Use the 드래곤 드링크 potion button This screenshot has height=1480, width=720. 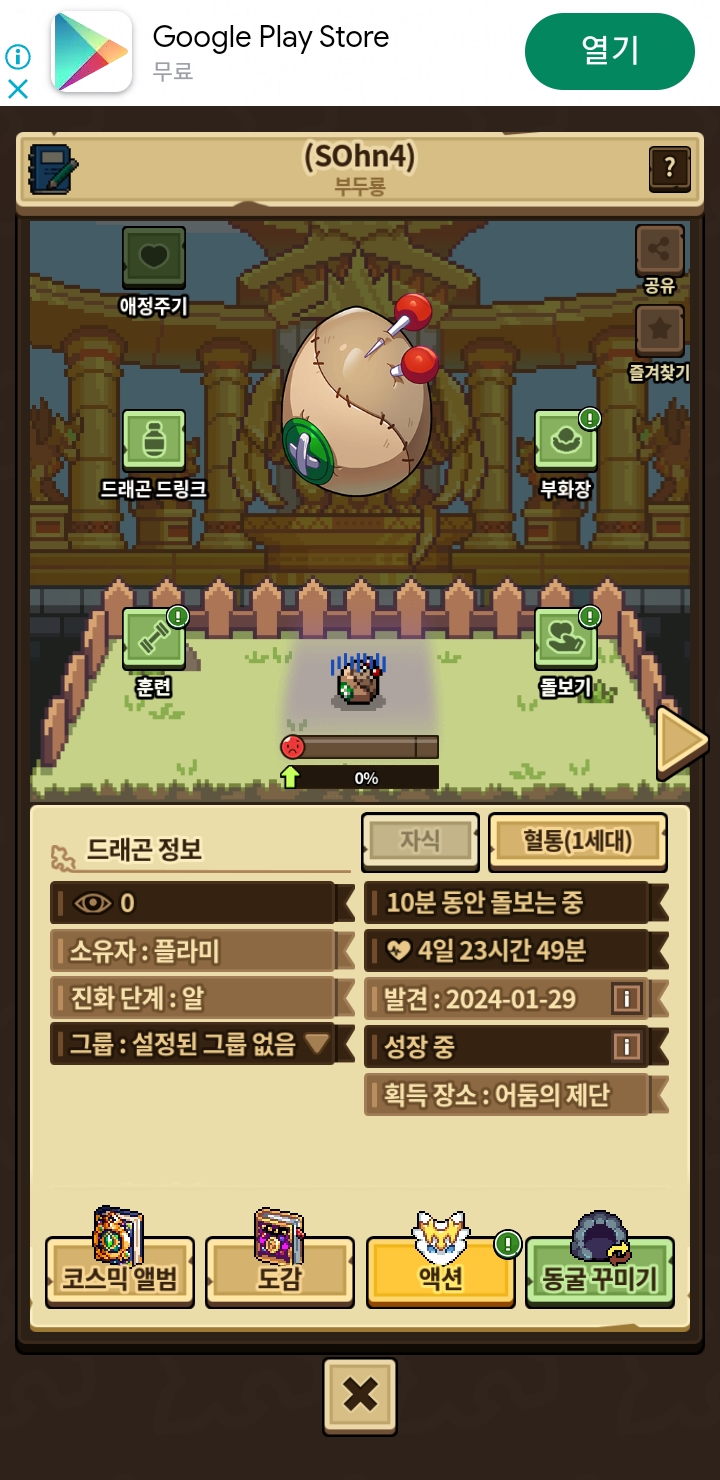[x=153, y=440]
